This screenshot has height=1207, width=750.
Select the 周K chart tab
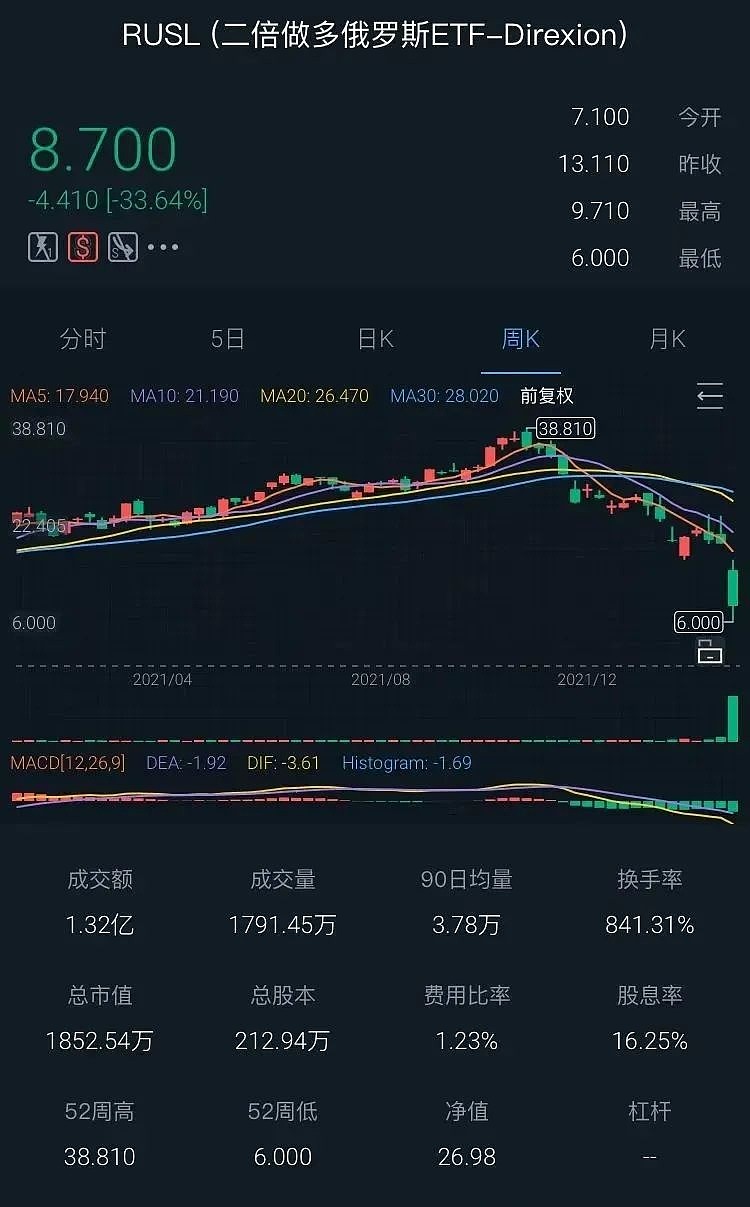[521, 339]
